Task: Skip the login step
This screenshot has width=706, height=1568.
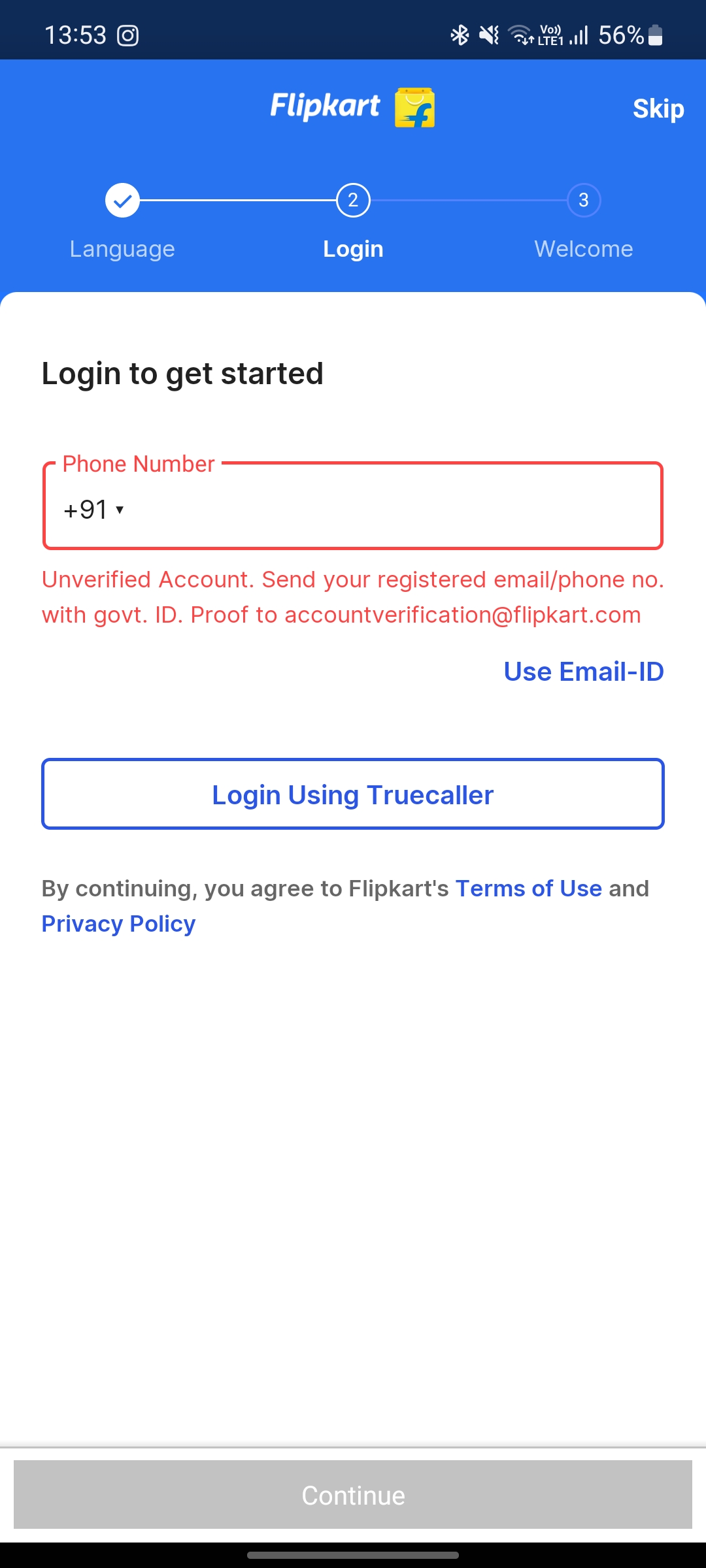Action: [658, 108]
